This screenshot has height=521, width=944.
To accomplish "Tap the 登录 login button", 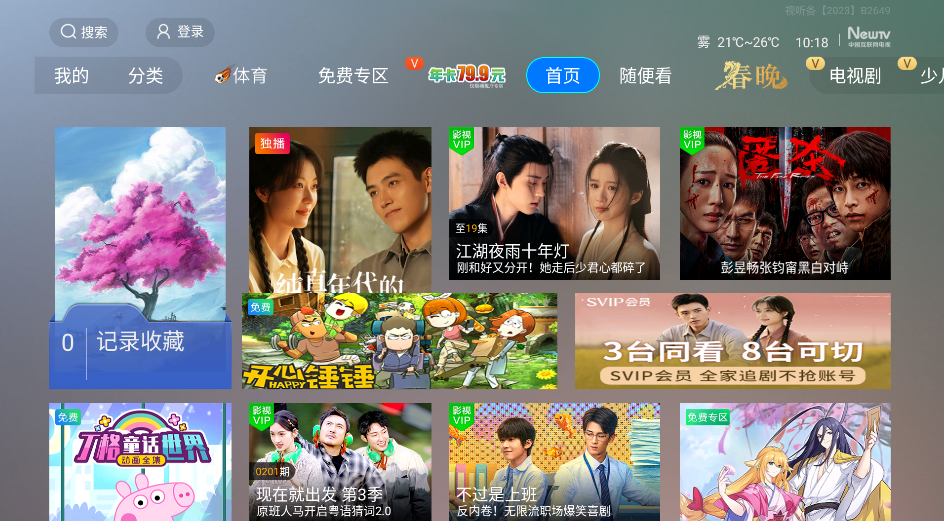I will (x=180, y=32).
